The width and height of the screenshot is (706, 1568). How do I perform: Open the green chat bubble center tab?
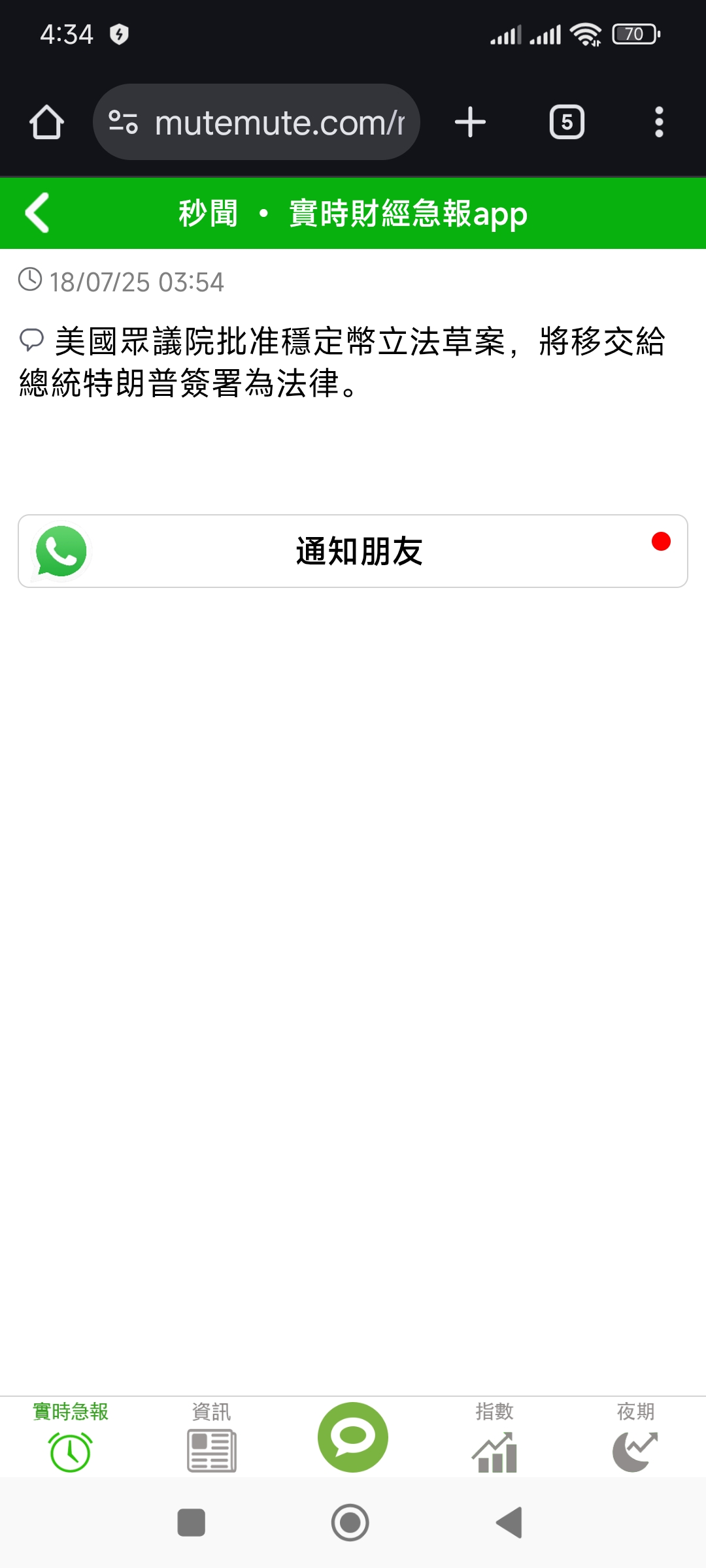pyautogui.click(x=353, y=1437)
